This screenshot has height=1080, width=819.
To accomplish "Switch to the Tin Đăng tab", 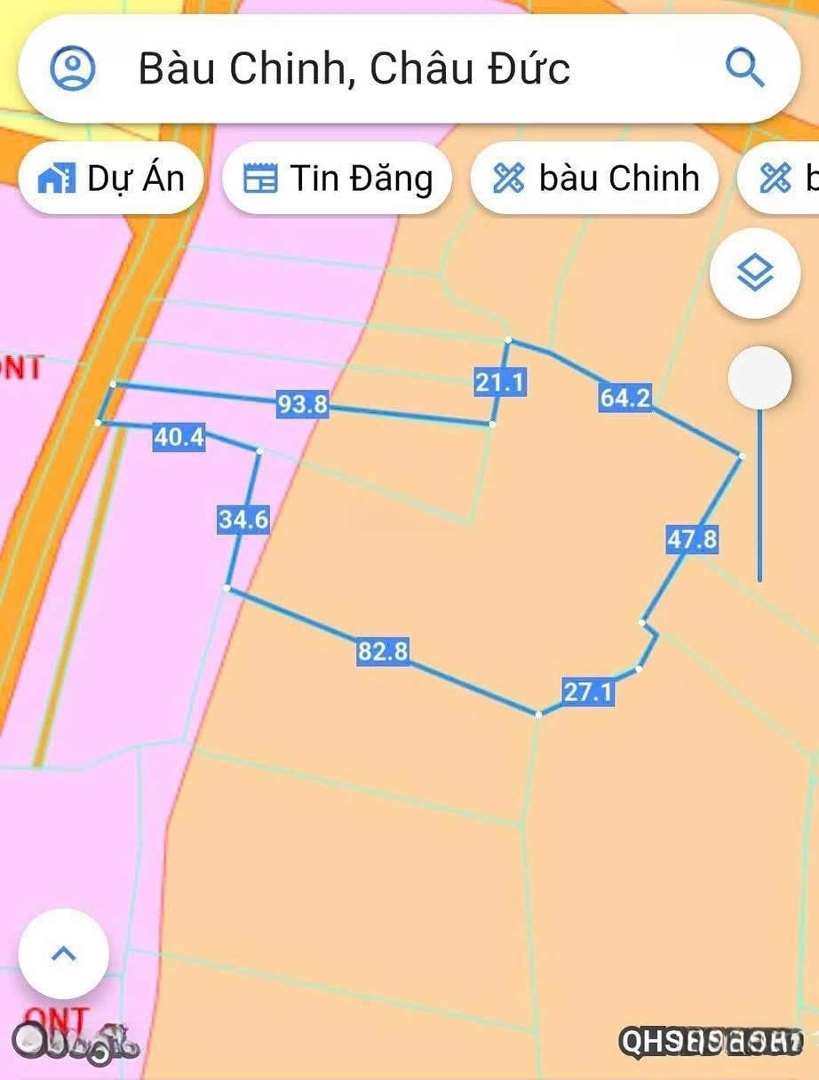I will [337, 177].
